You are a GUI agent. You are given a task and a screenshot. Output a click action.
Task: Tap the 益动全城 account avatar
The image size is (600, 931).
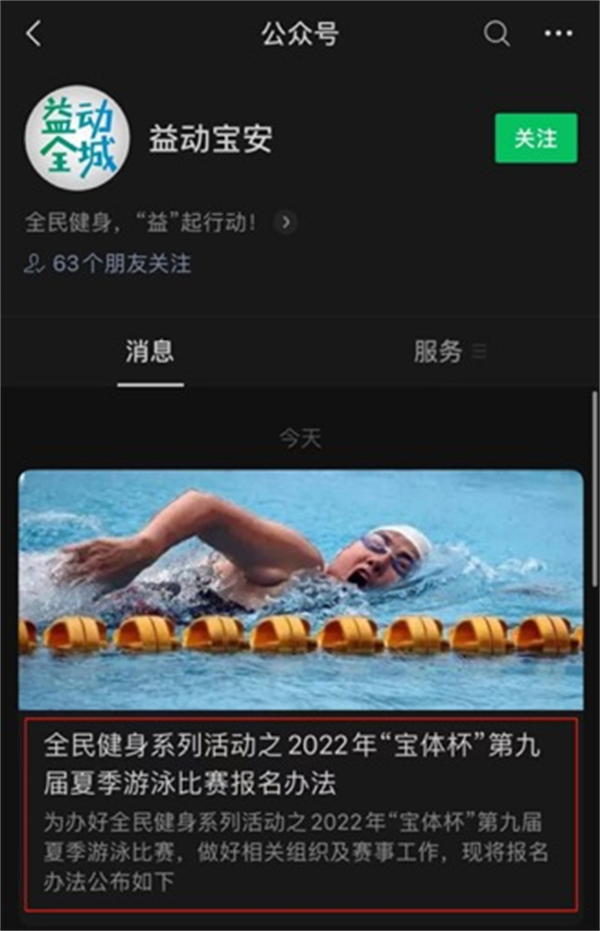coord(78,138)
